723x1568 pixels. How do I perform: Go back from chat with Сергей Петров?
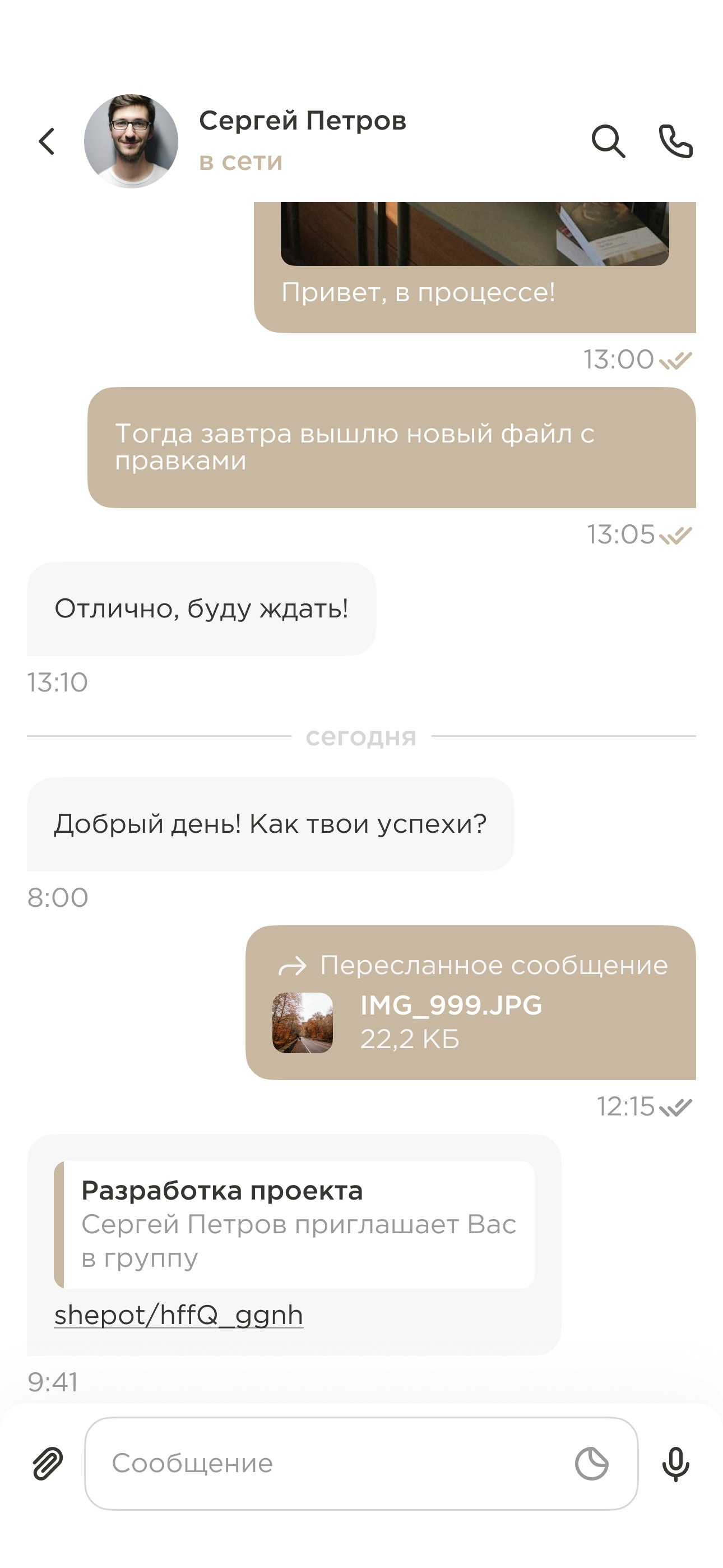pos(47,141)
